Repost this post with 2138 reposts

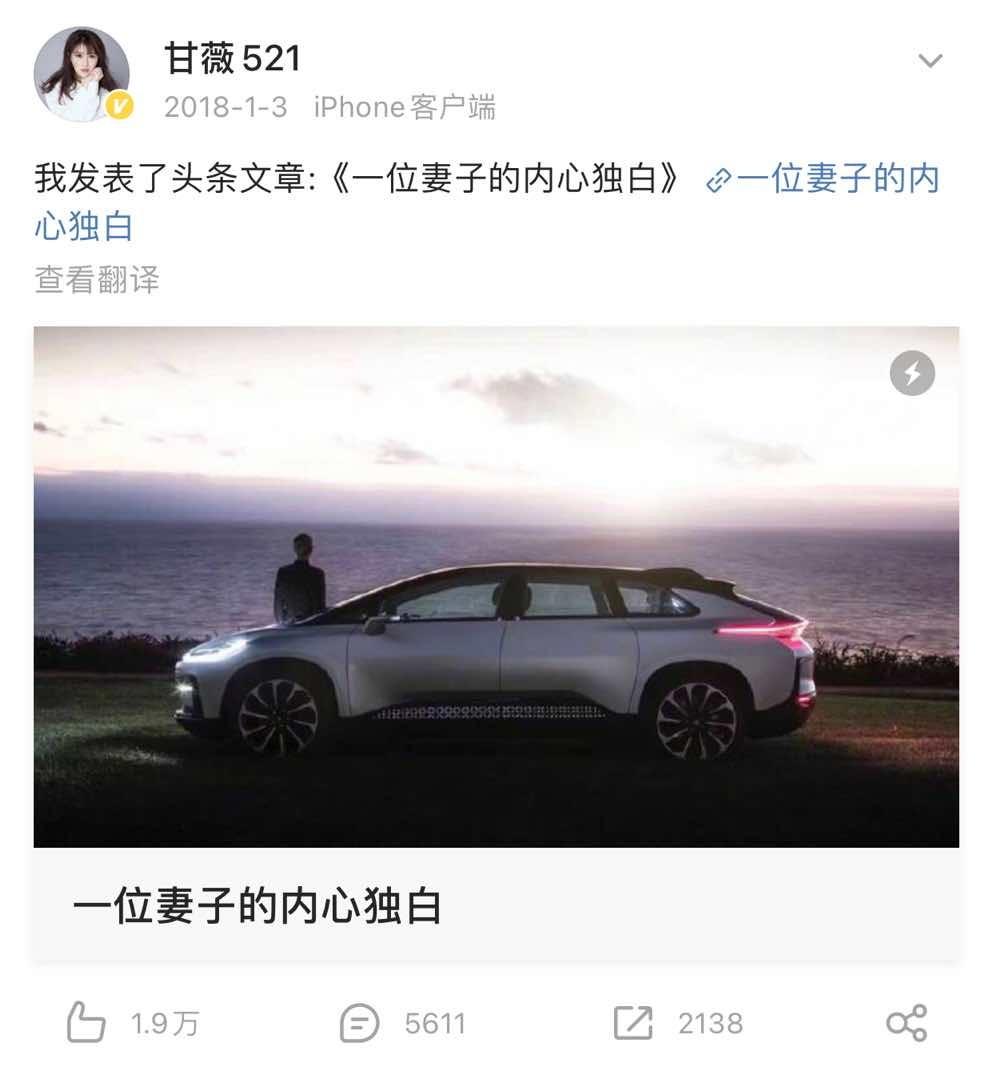[633, 1023]
